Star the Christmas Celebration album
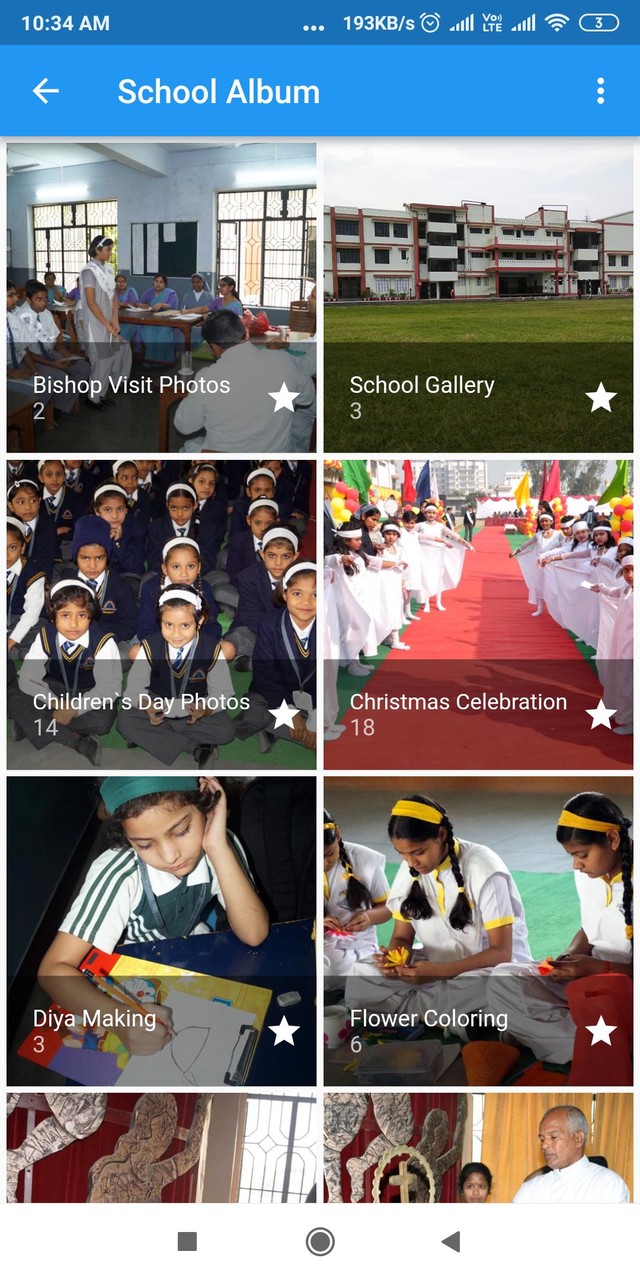640x1280 pixels. [x=600, y=714]
